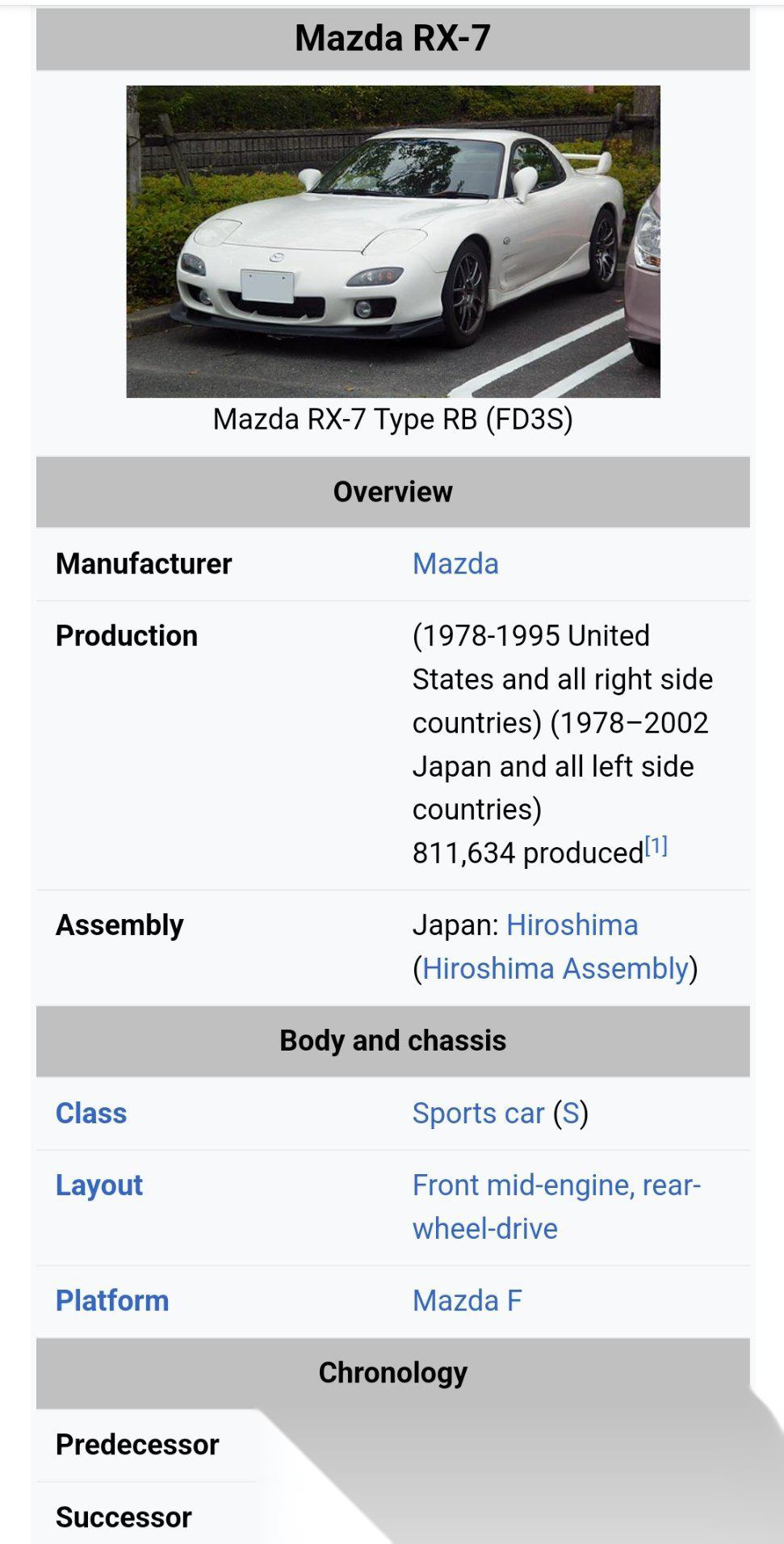Open Front mid-engine, rear-wheel-drive link

pos(556,1185)
